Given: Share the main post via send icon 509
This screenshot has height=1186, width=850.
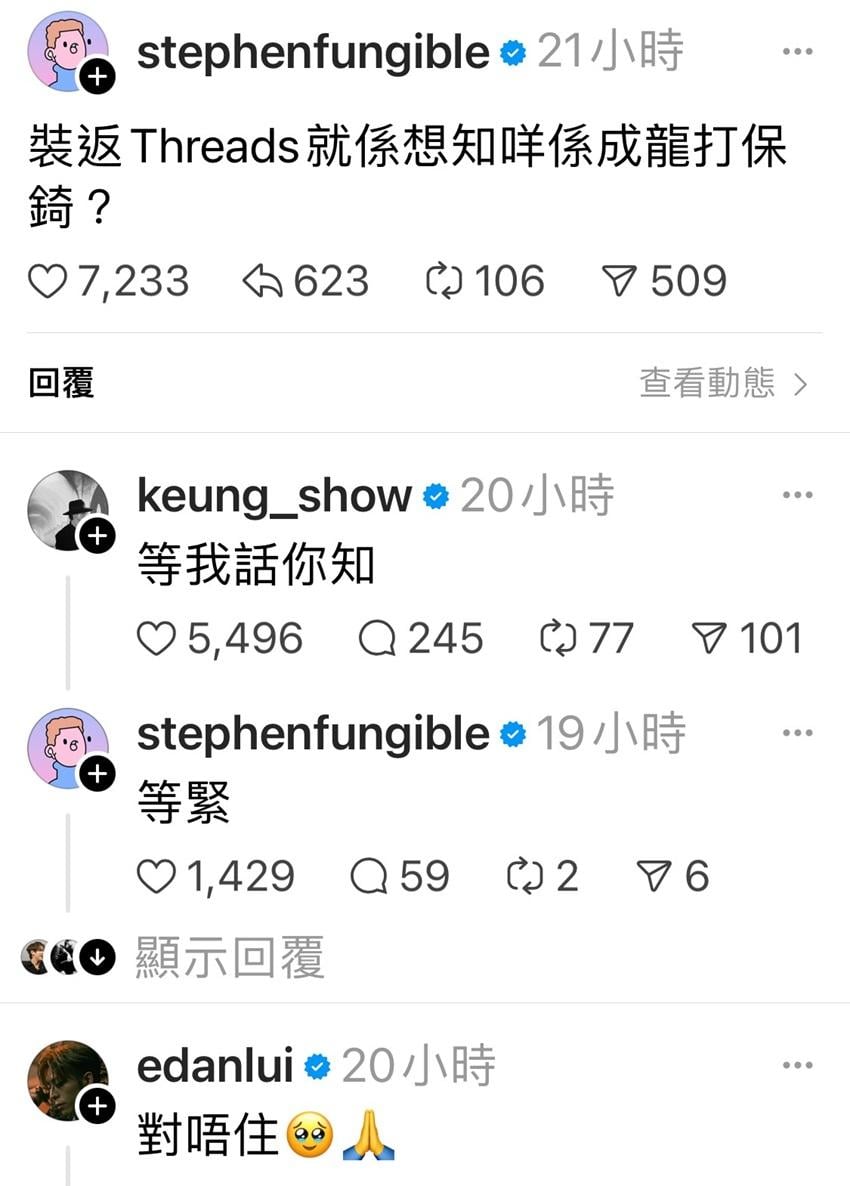Looking at the screenshot, I should tap(622, 282).
